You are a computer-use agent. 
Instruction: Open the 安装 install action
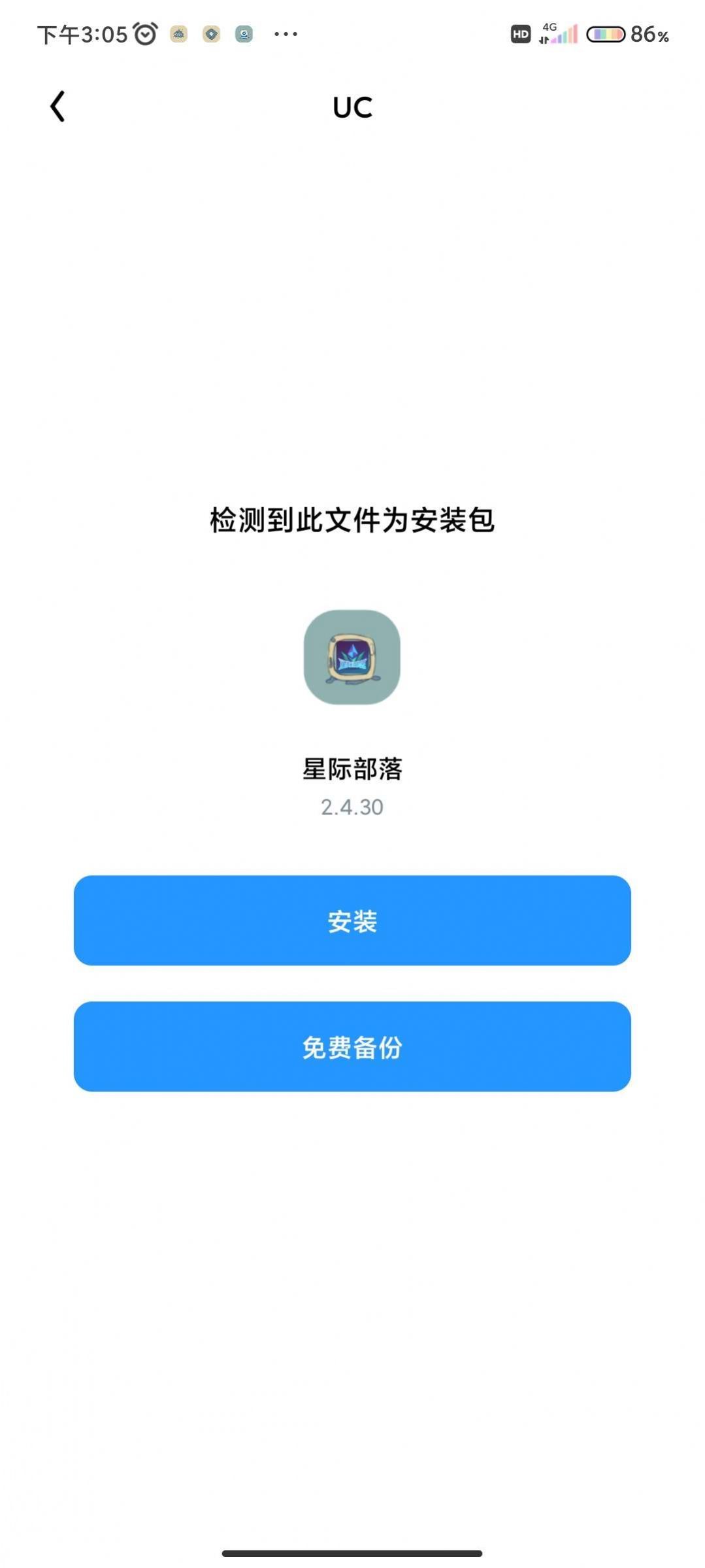click(x=352, y=923)
